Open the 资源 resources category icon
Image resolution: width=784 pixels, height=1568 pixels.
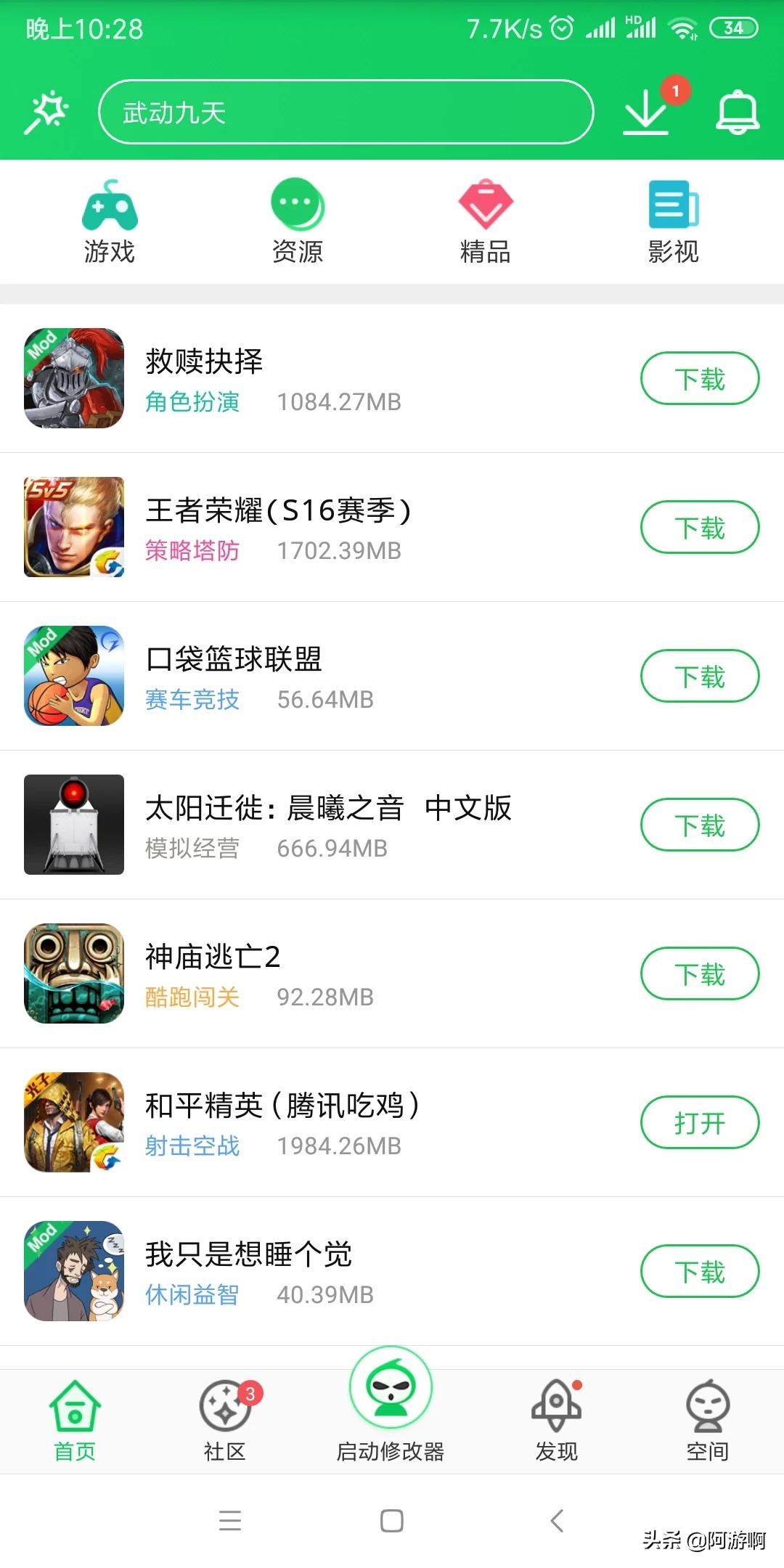tap(298, 205)
